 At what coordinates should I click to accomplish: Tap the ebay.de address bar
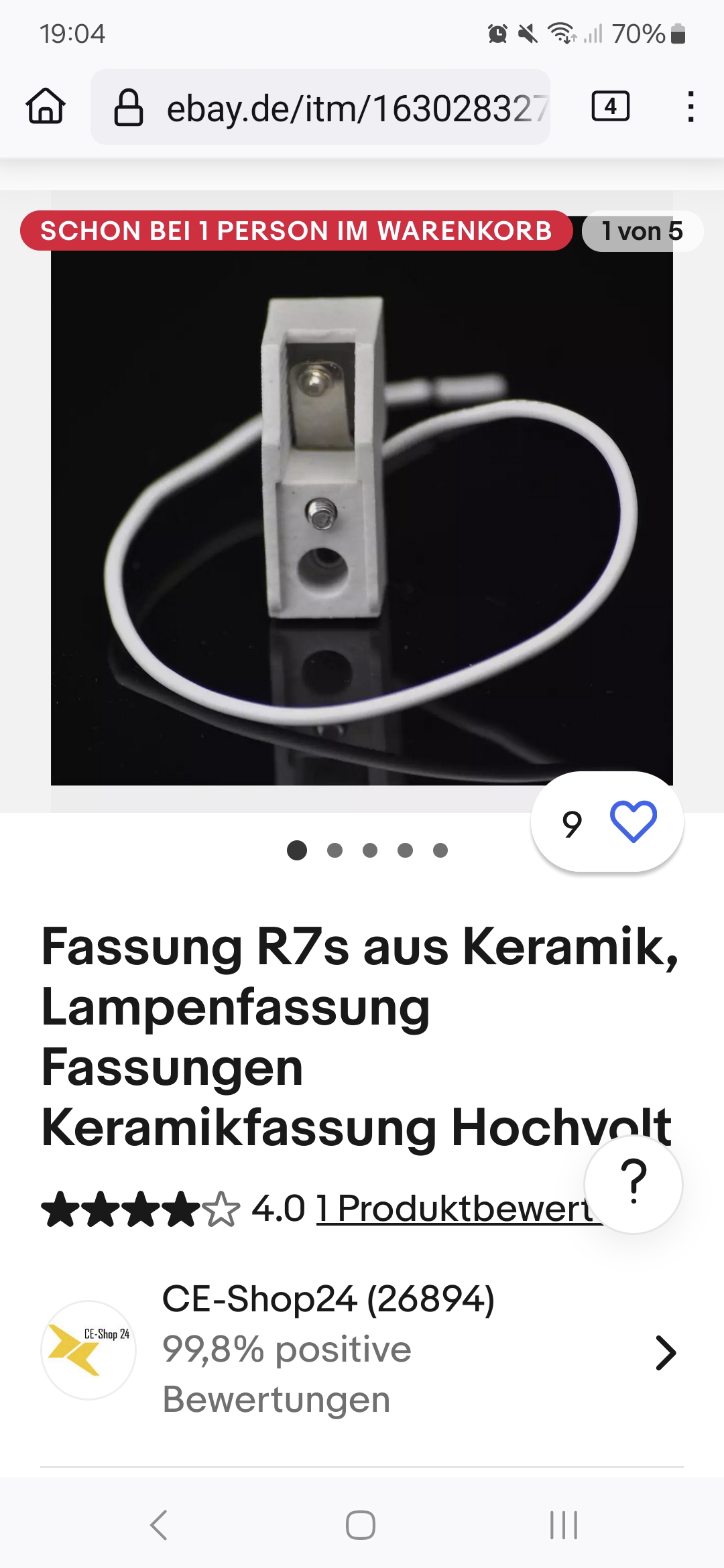(x=320, y=107)
